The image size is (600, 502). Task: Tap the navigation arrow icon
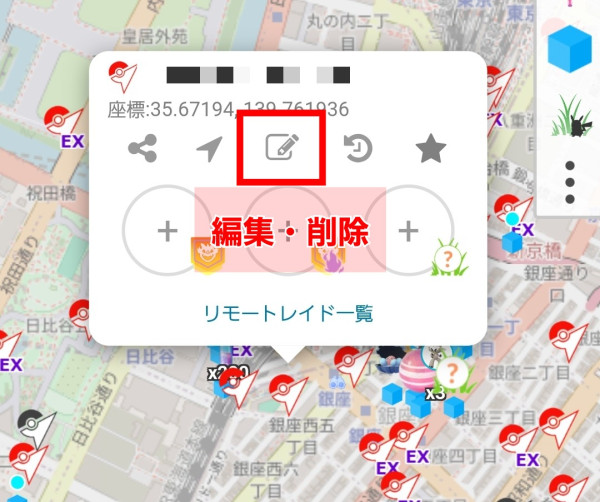click(x=209, y=150)
